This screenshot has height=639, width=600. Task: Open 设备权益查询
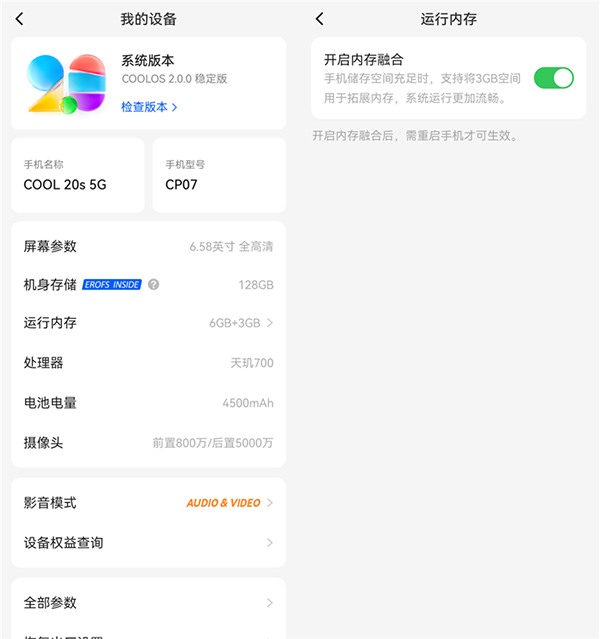tap(148, 543)
